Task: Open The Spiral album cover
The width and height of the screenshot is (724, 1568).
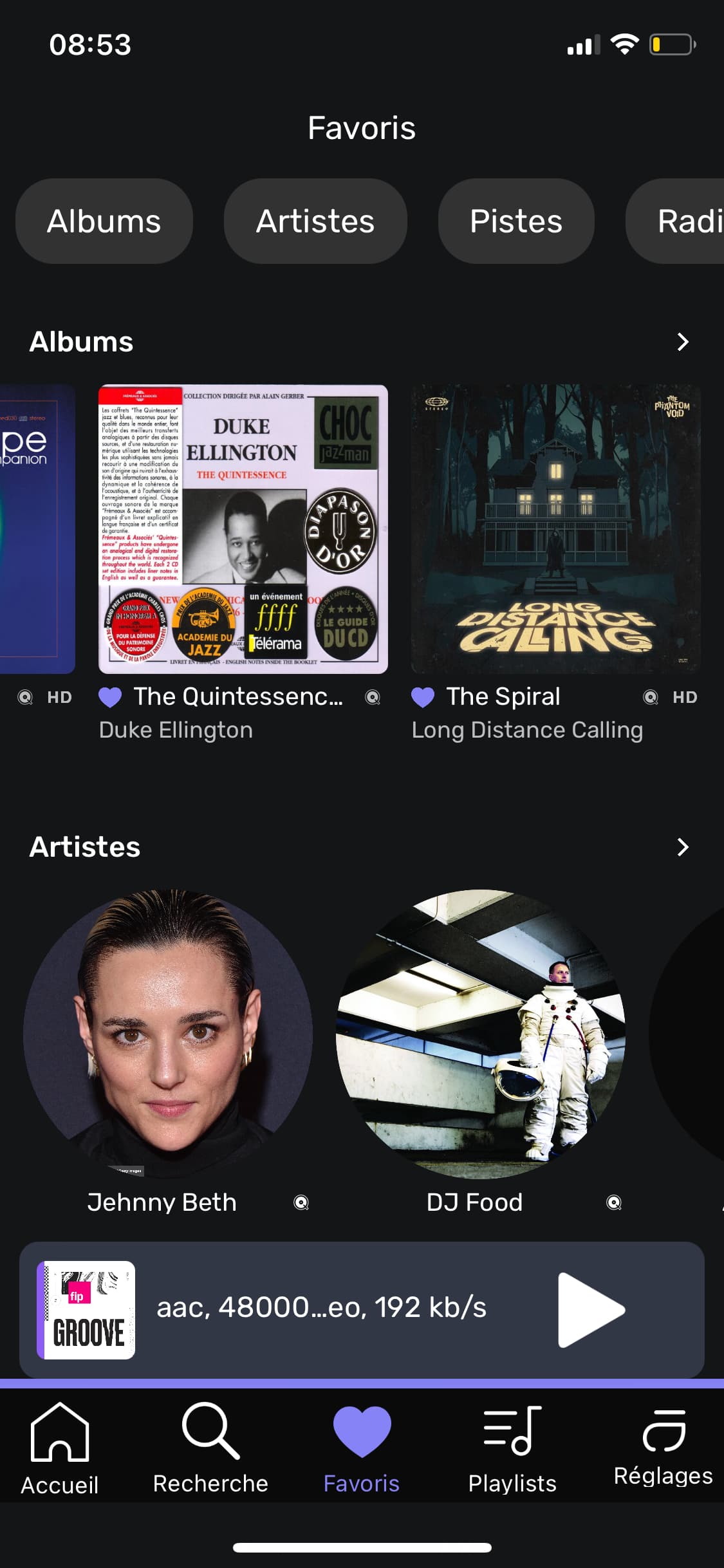Action: click(x=555, y=529)
